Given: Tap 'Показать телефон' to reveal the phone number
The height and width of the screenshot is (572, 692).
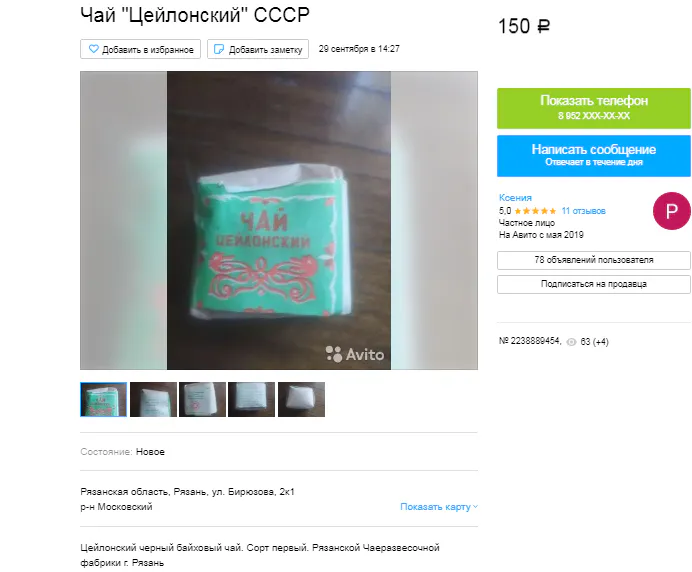Looking at the screenshot, I should [593, 107].
